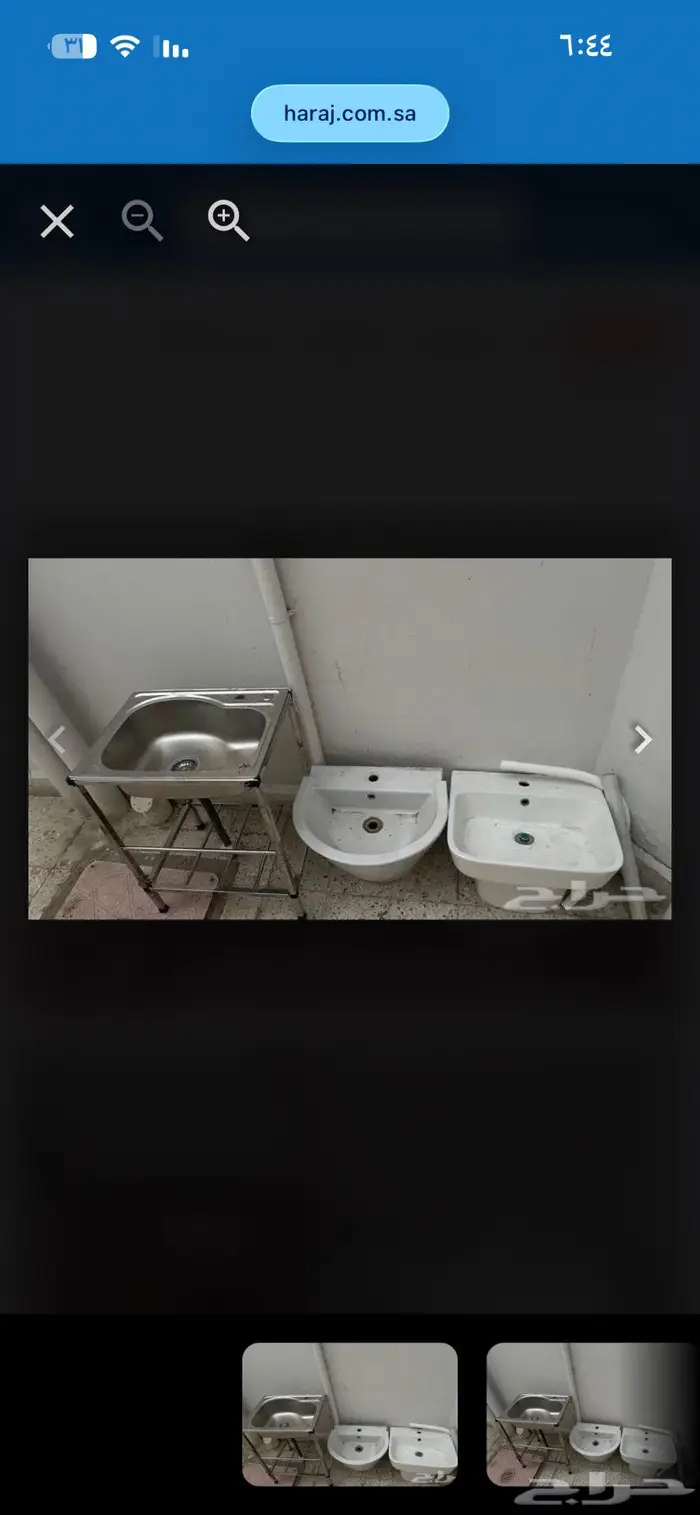Select the first sink thumbnail

pyautogui.click(x=350, y=1413)
